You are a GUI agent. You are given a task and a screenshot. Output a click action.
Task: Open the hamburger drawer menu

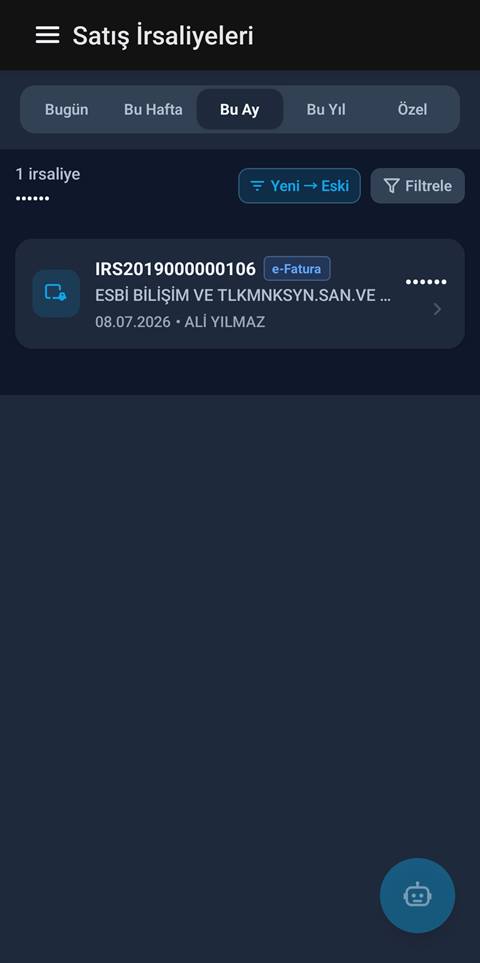[47, 35]
